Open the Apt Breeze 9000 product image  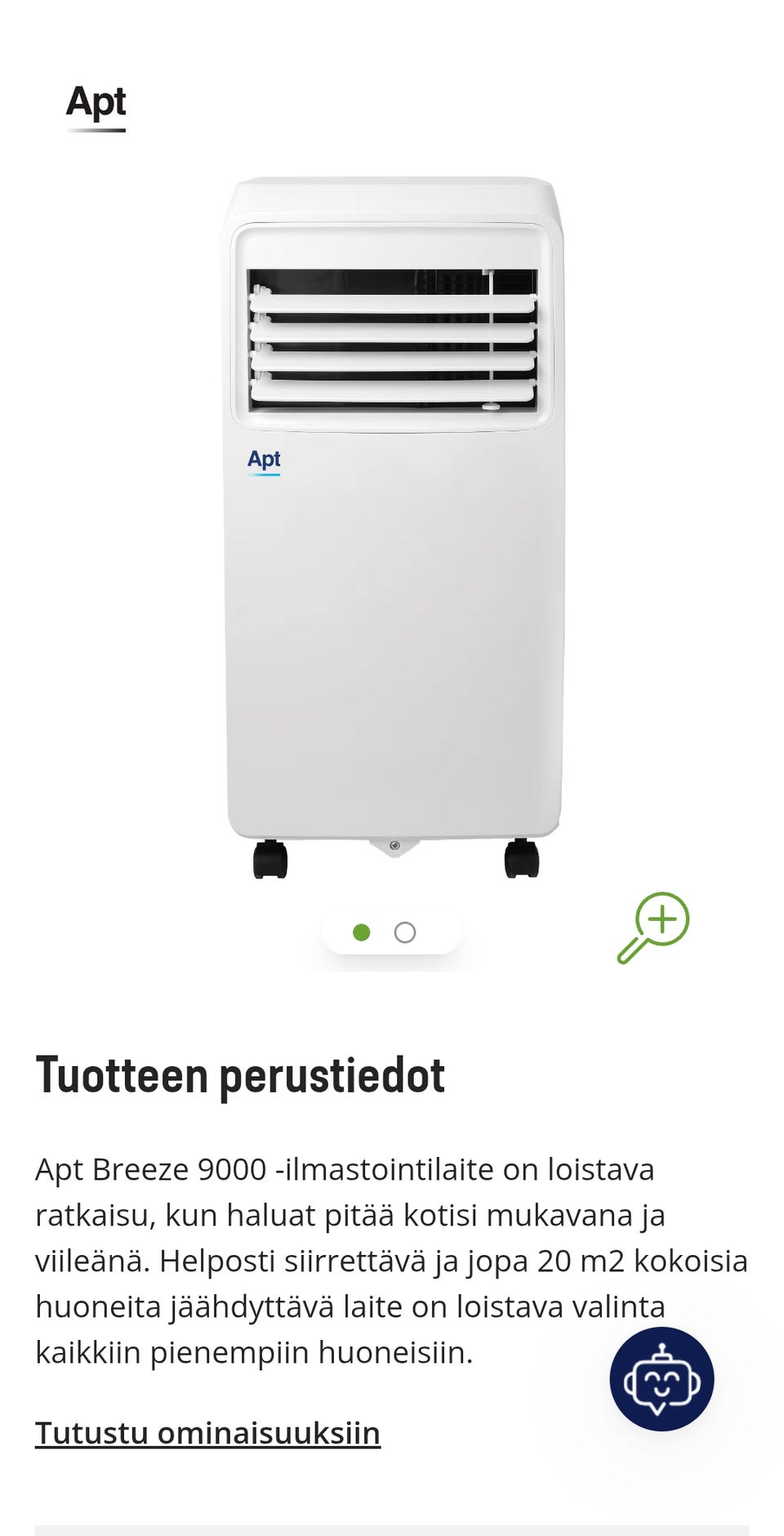pyautogui.click(x=394, y=528)
